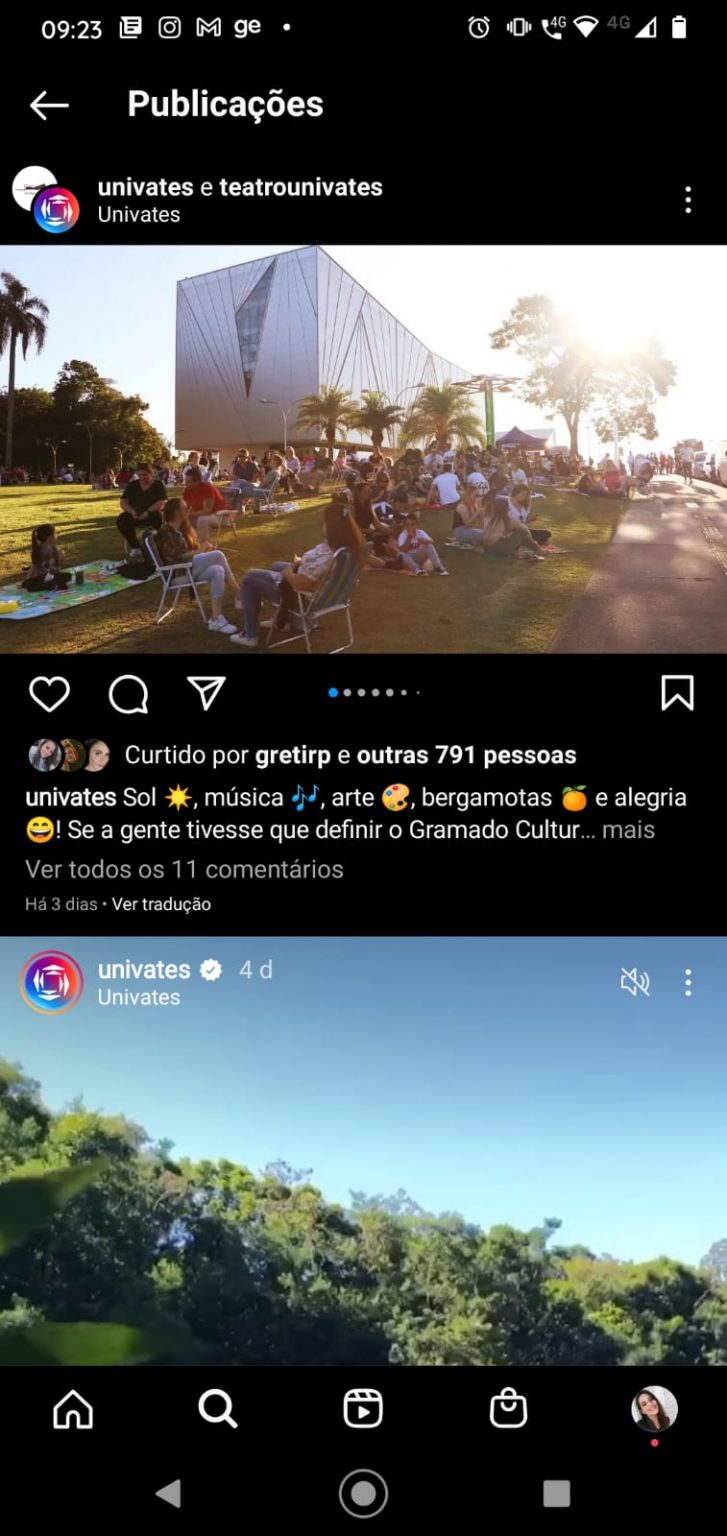This screenshot has height=1536, width=727.
Task: Tap 'Ver tradução' to translate caption
Action: (161, 904)
